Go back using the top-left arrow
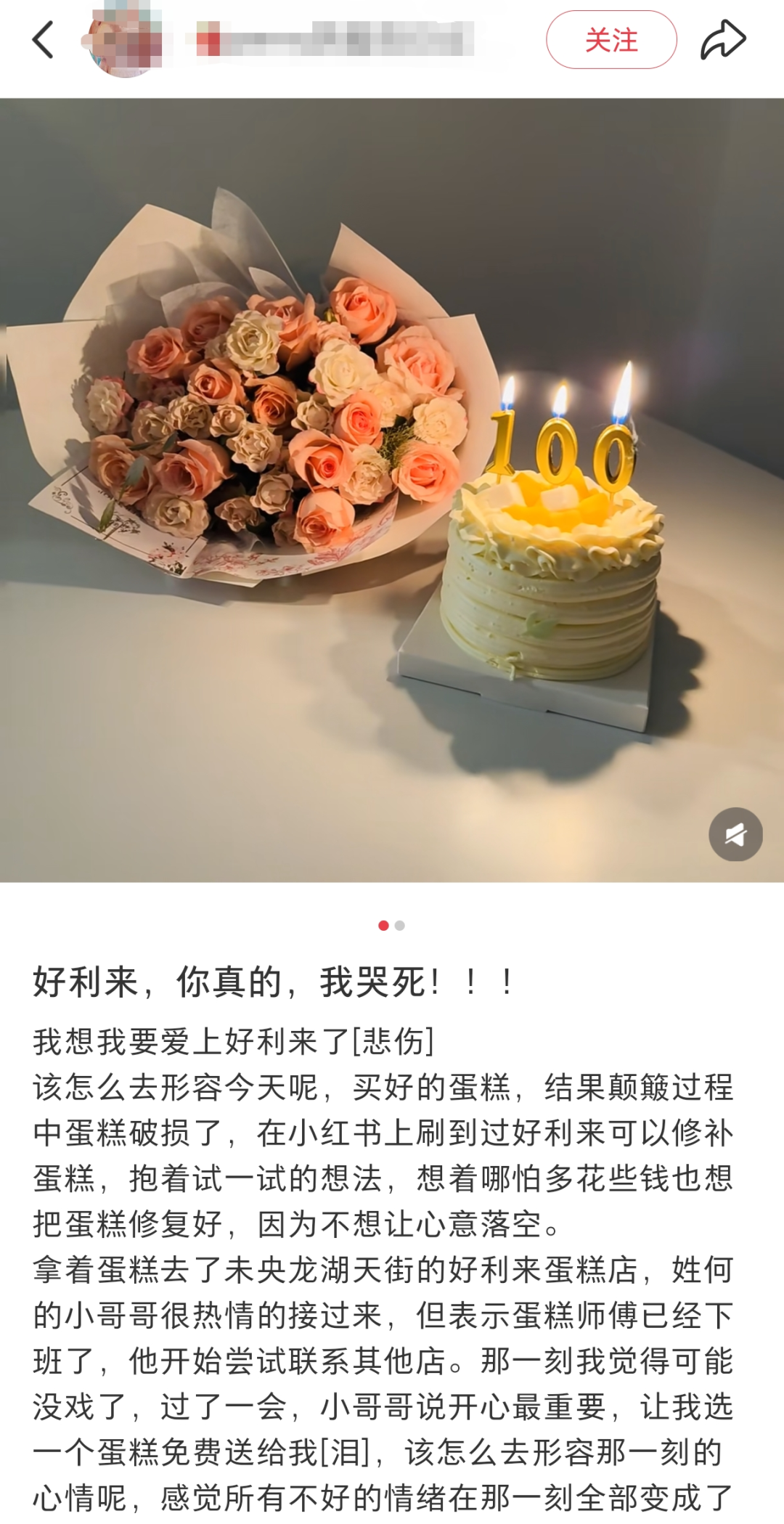 point(44,40)
